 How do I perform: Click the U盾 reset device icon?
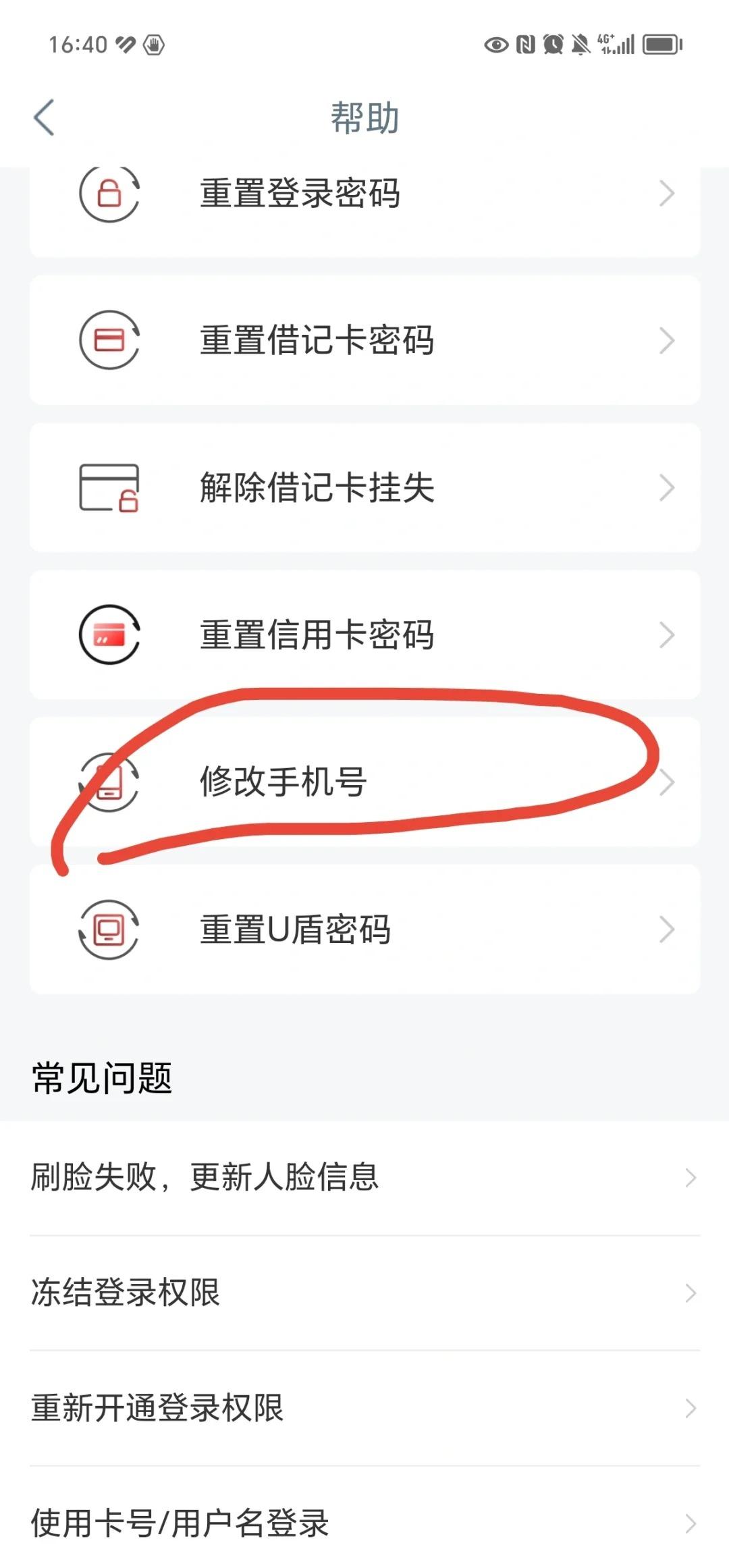click(x=108, y=930)
